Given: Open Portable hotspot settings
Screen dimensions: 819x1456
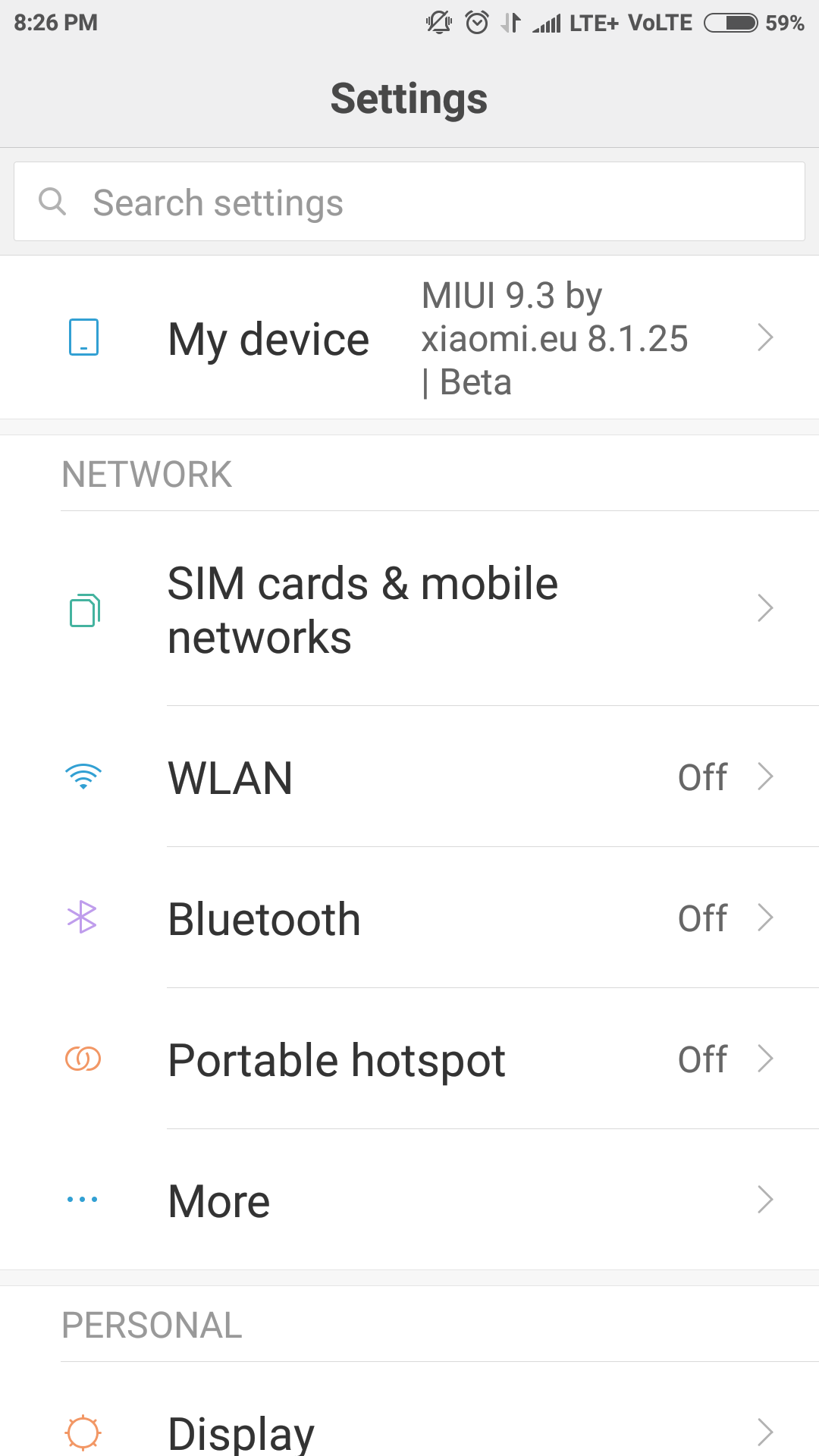Looking at the screenshot, I should coord(409,1059).
